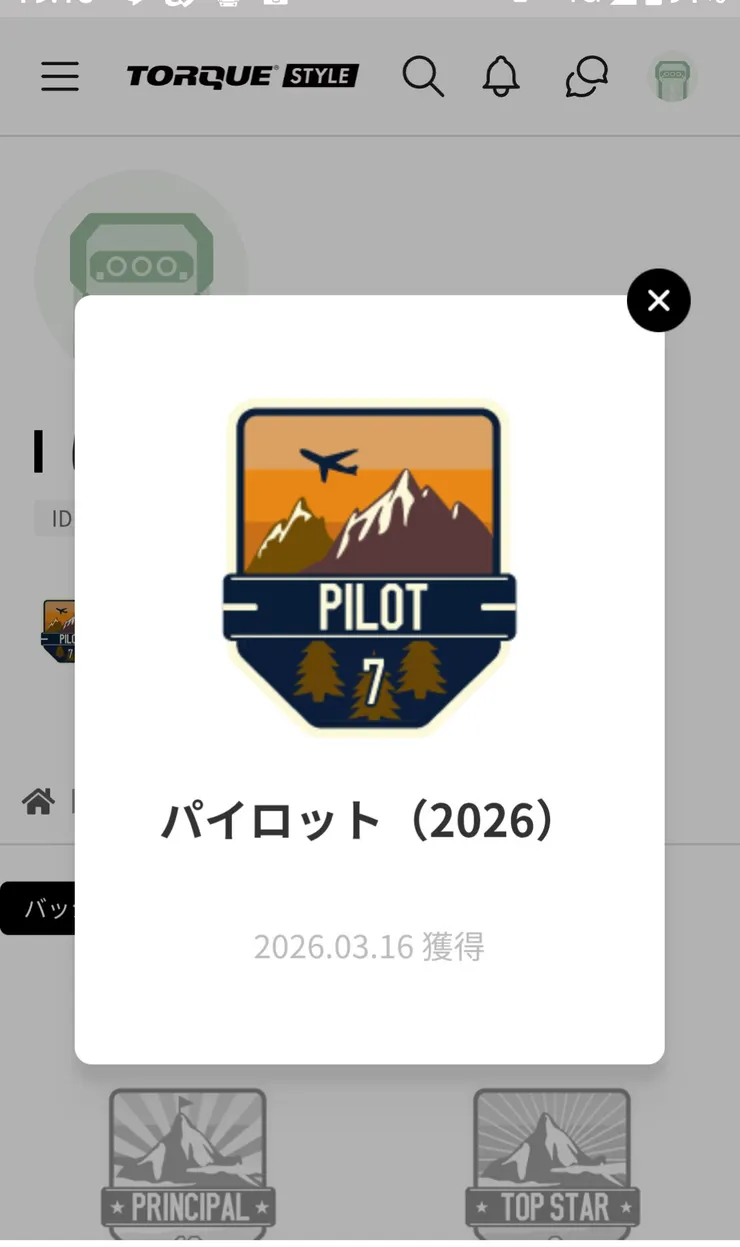Tap the ID label next to the username
Screen dimensions: 740x1247
click(63, 518)
